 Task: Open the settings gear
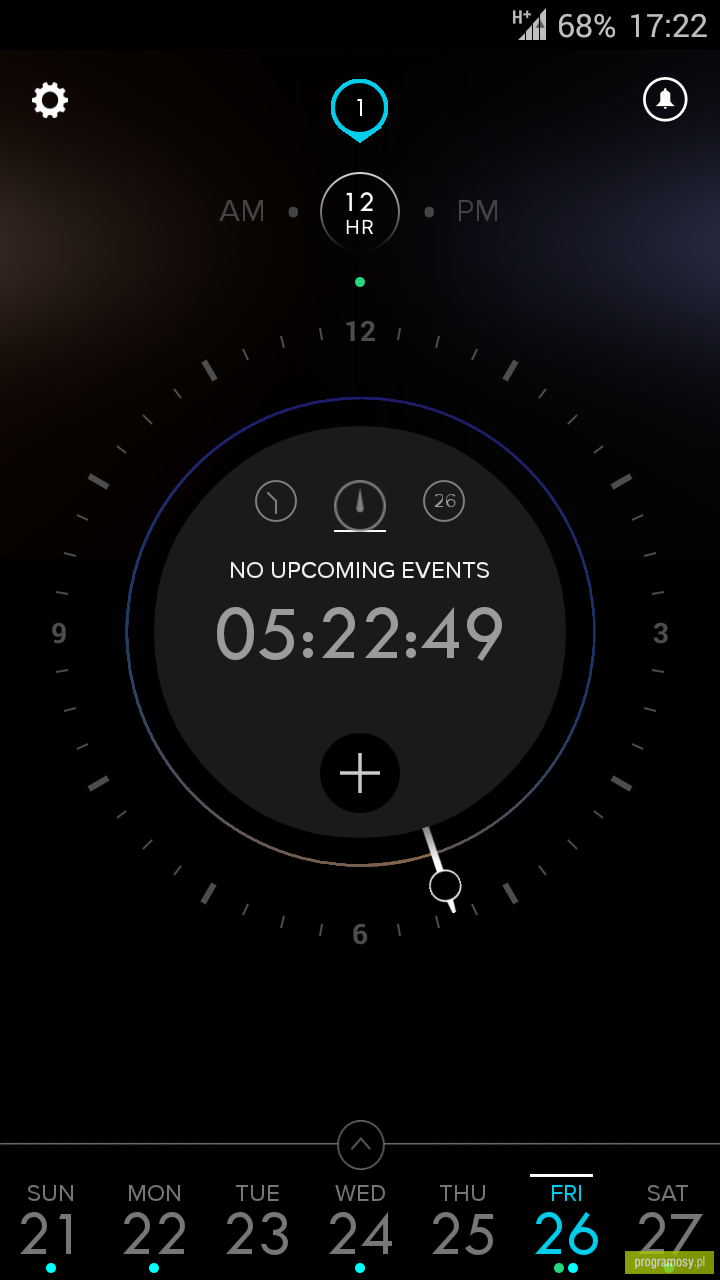pyautogui.click(x=50, y=100)
